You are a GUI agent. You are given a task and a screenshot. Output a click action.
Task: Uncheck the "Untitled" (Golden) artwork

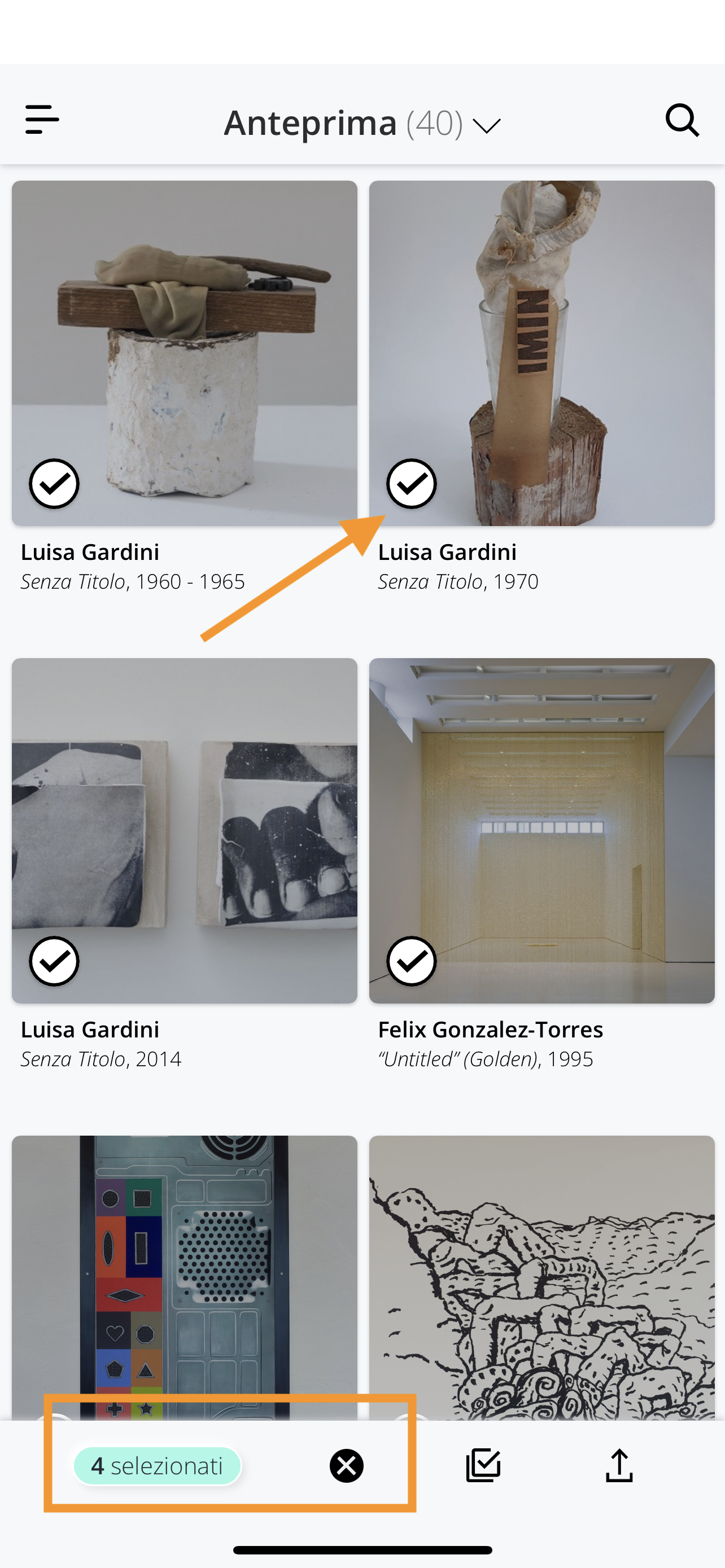pyautogui.click(x=412, y=961)
